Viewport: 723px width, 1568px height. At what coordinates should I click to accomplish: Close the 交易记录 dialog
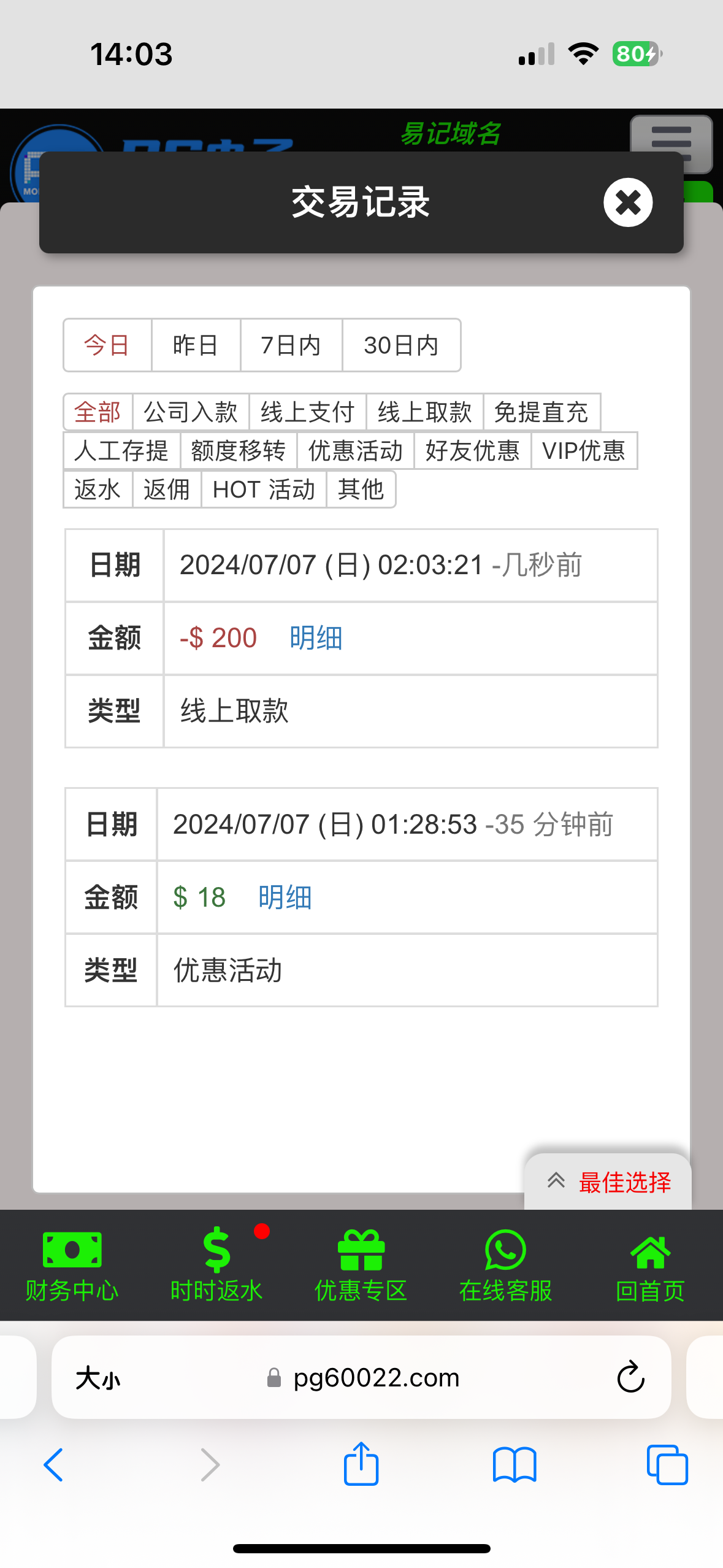coord(628,202)
